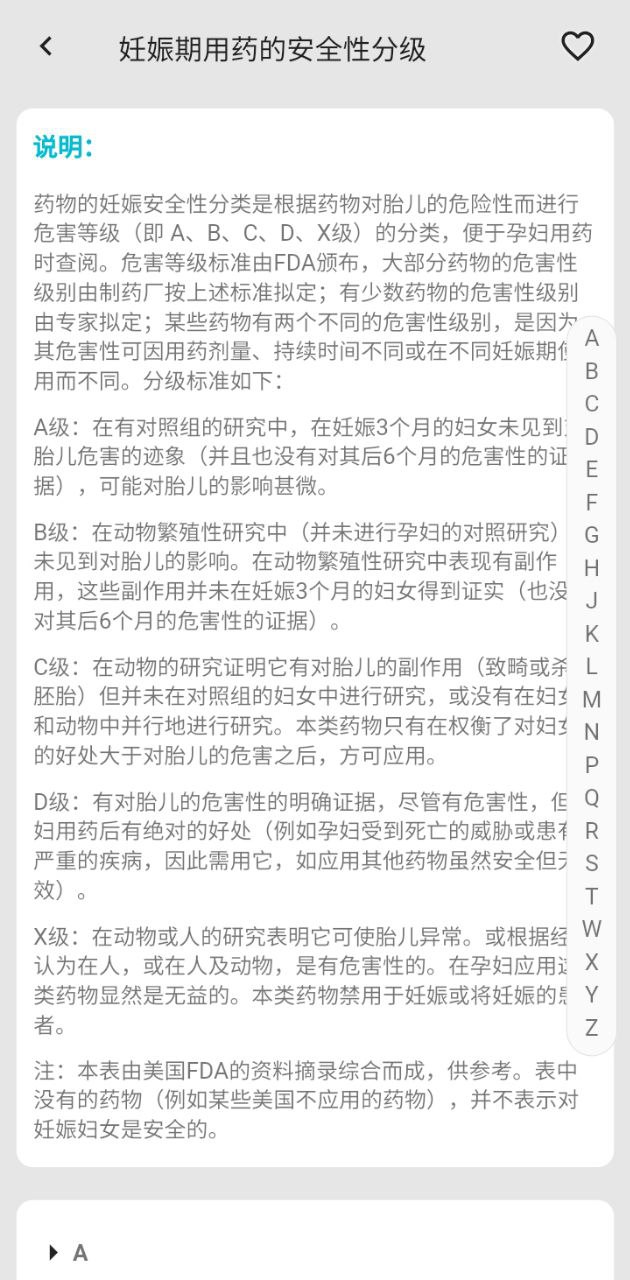Jump to letter K in the index
630x1280 pixels.
592,633
